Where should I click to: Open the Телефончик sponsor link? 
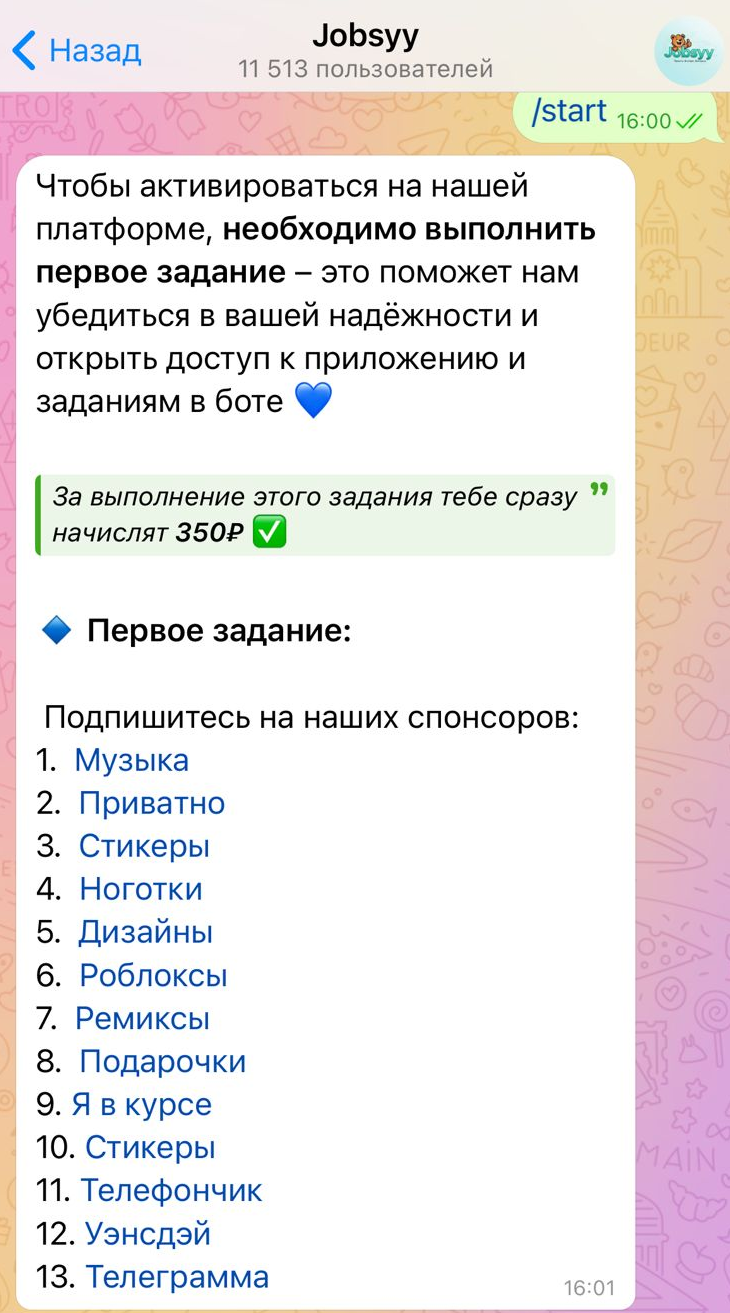[x=171, y=1190]
